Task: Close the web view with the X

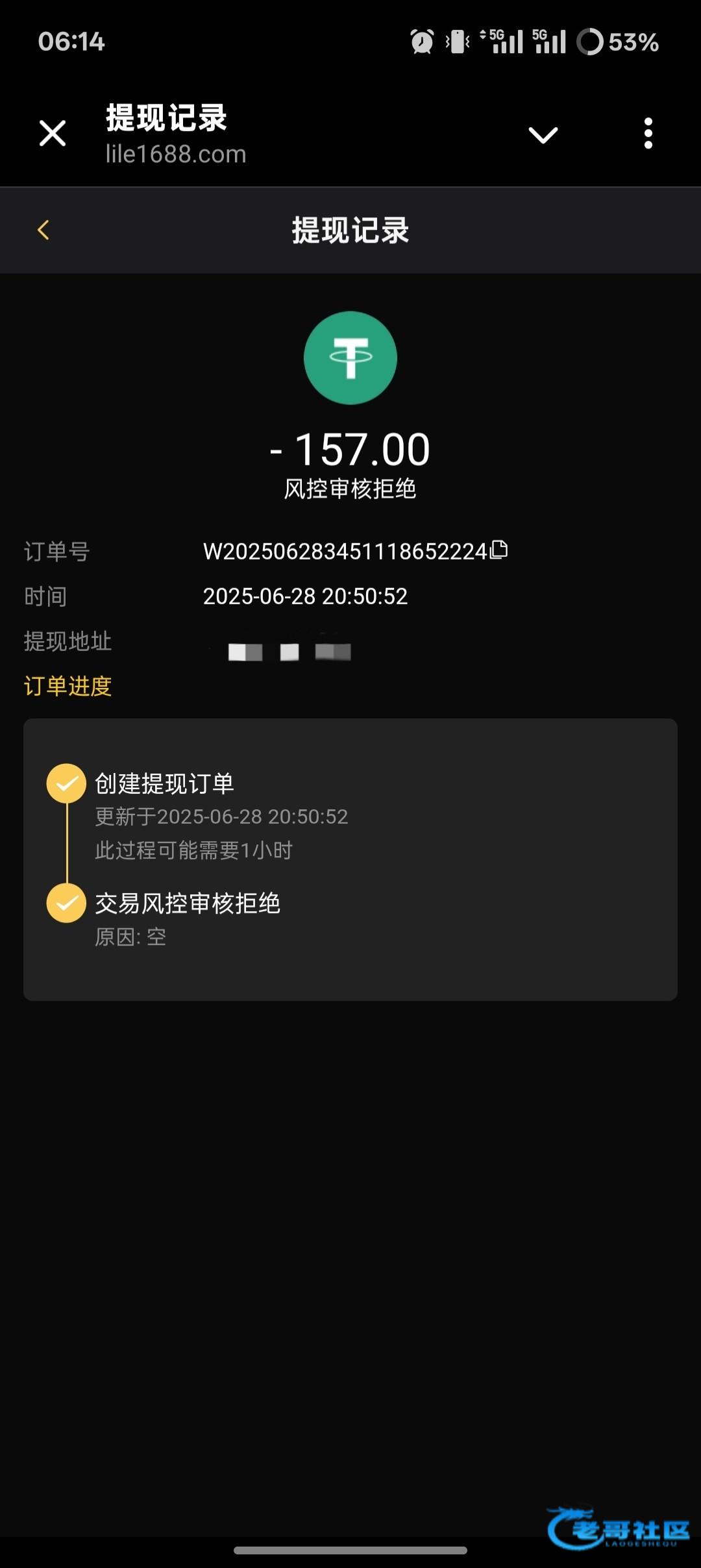Action: (x=53, y=134)
